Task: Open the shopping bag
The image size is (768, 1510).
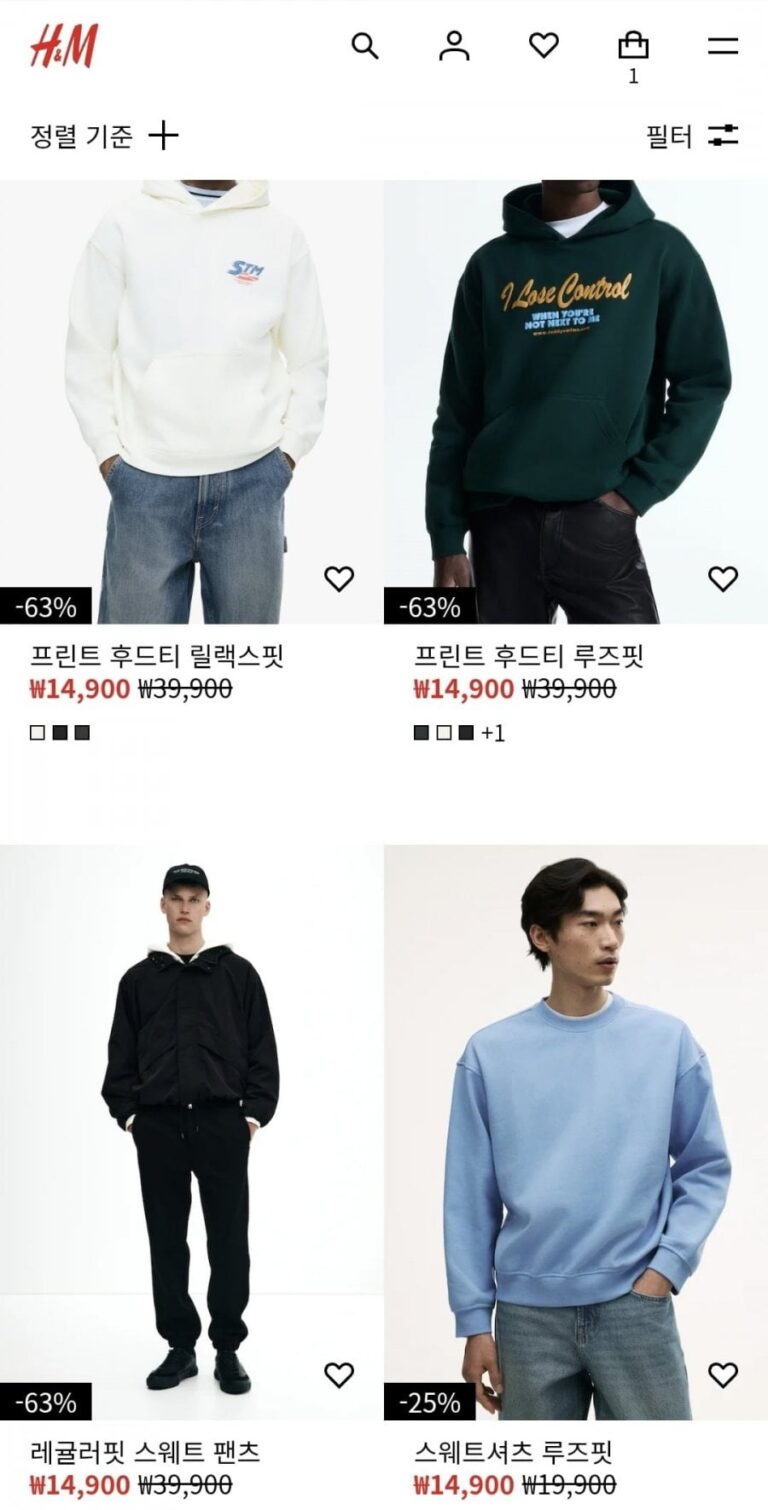Action: tap(633, 46)
